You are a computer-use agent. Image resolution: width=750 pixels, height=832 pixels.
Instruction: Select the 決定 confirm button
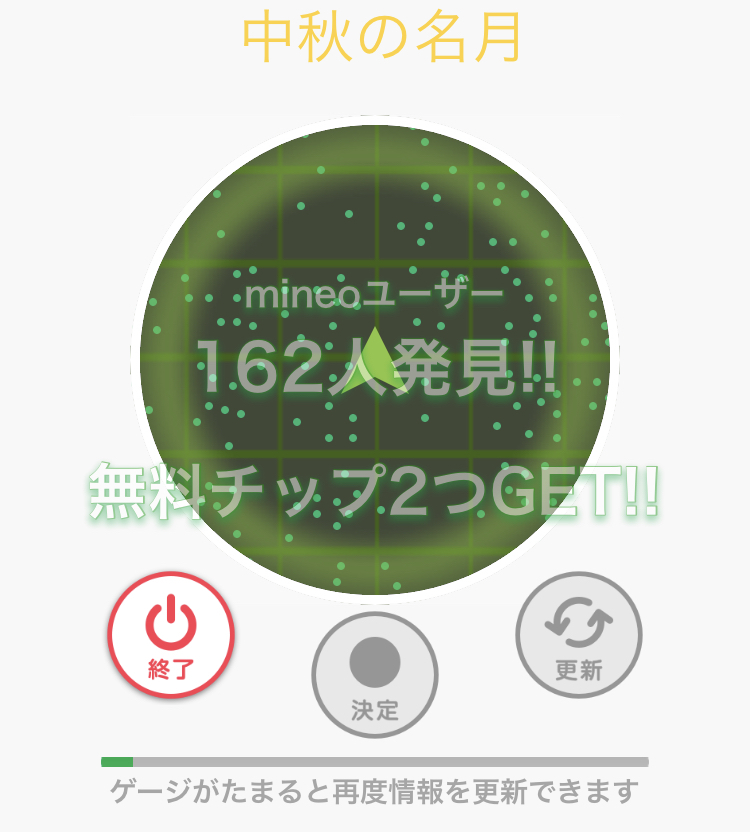(x=375, y=675)
